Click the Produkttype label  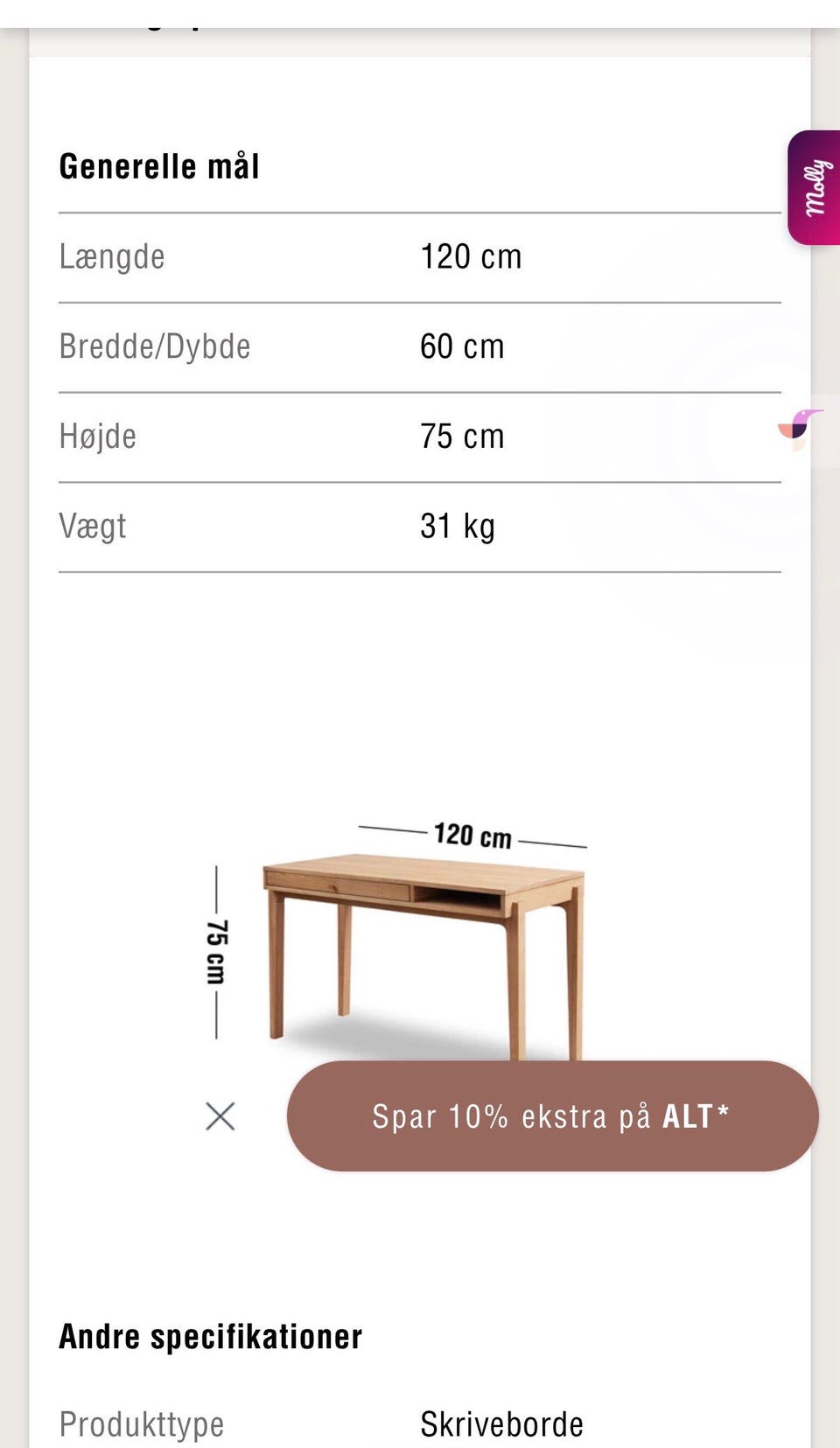(140, 1423)
